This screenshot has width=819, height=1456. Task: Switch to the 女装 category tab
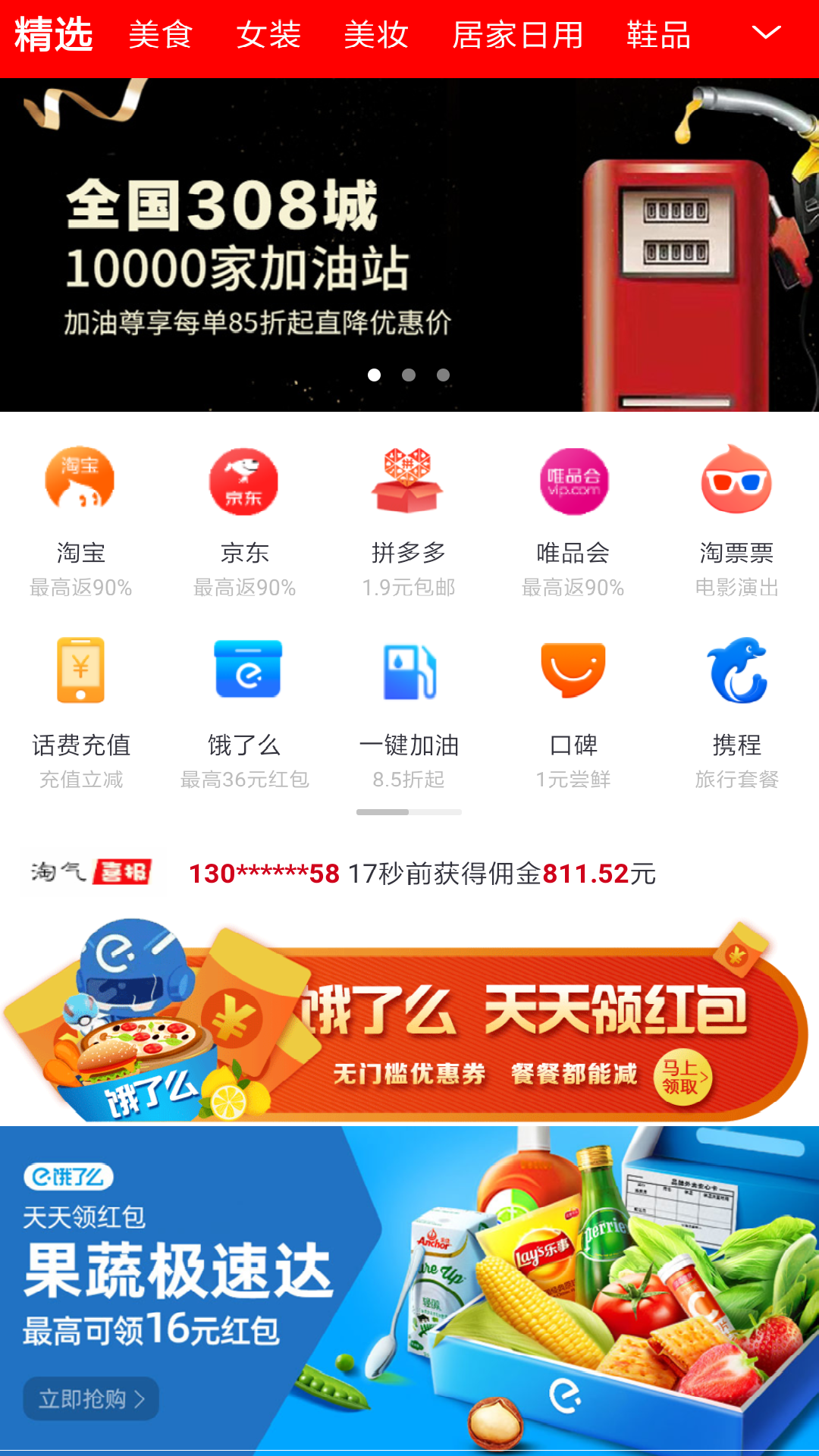pyautogui.click(x=268, y=35)
